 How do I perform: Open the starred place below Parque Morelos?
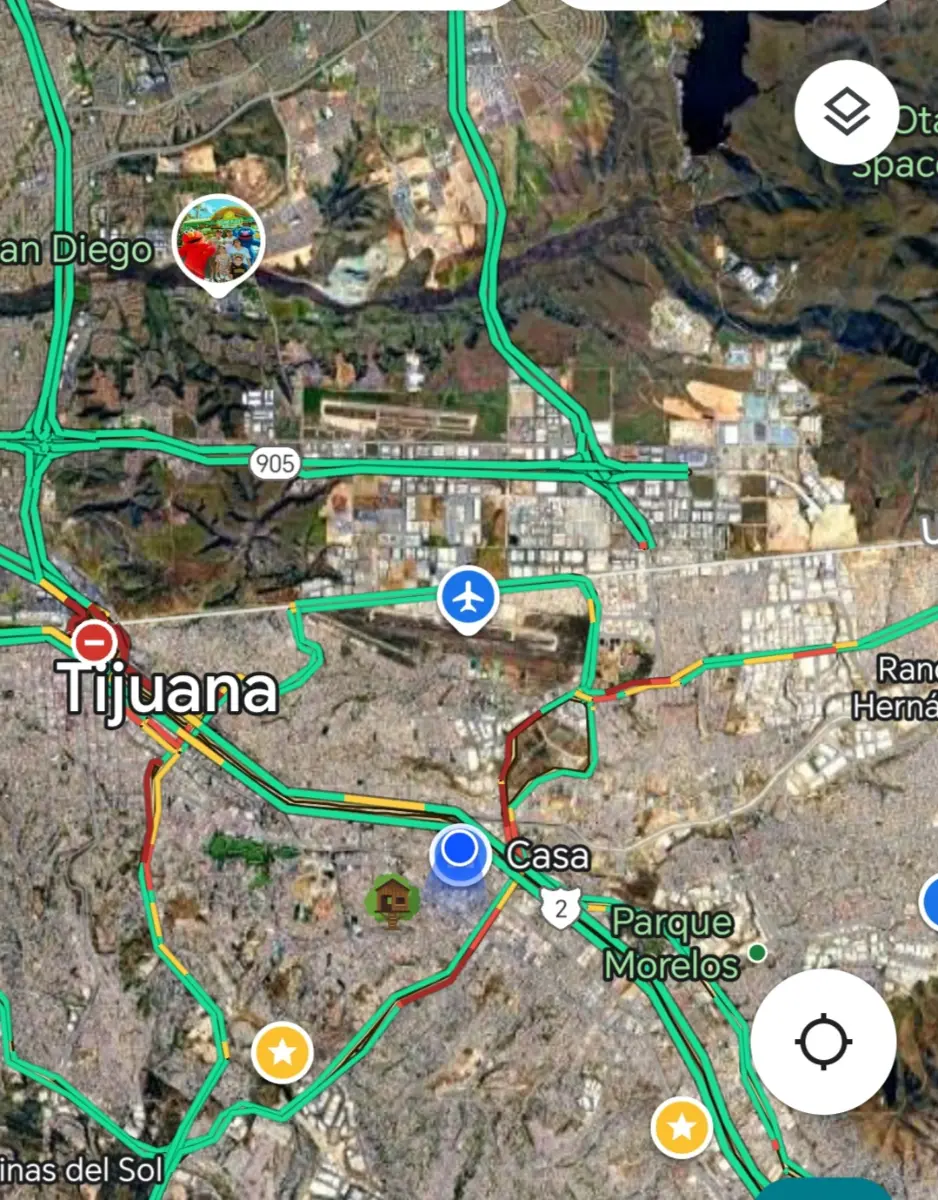click(682, 1127)
